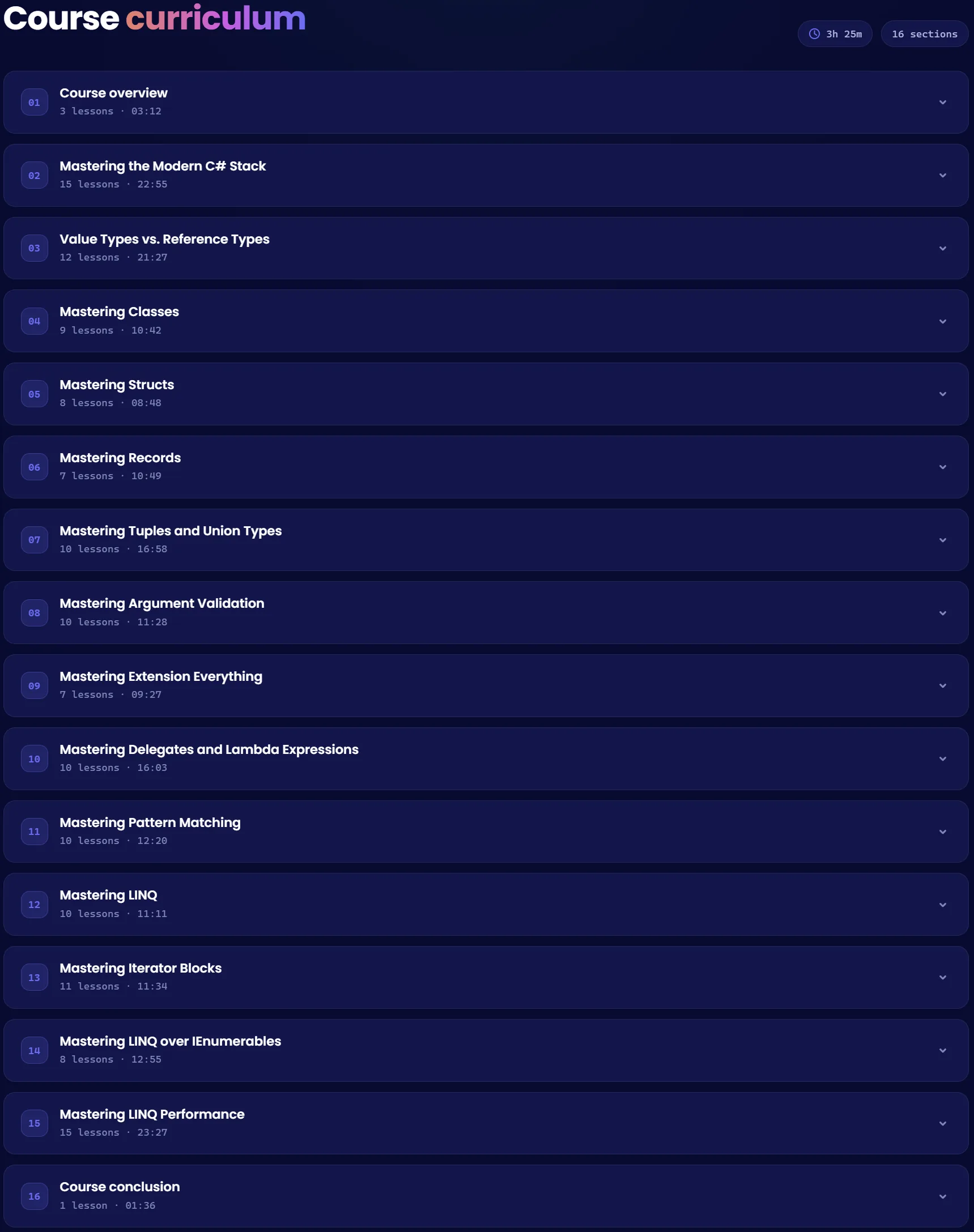Screen dimensions: 974x1232
Task: Expand the Course overview section
Action: [x=486, y=102]
